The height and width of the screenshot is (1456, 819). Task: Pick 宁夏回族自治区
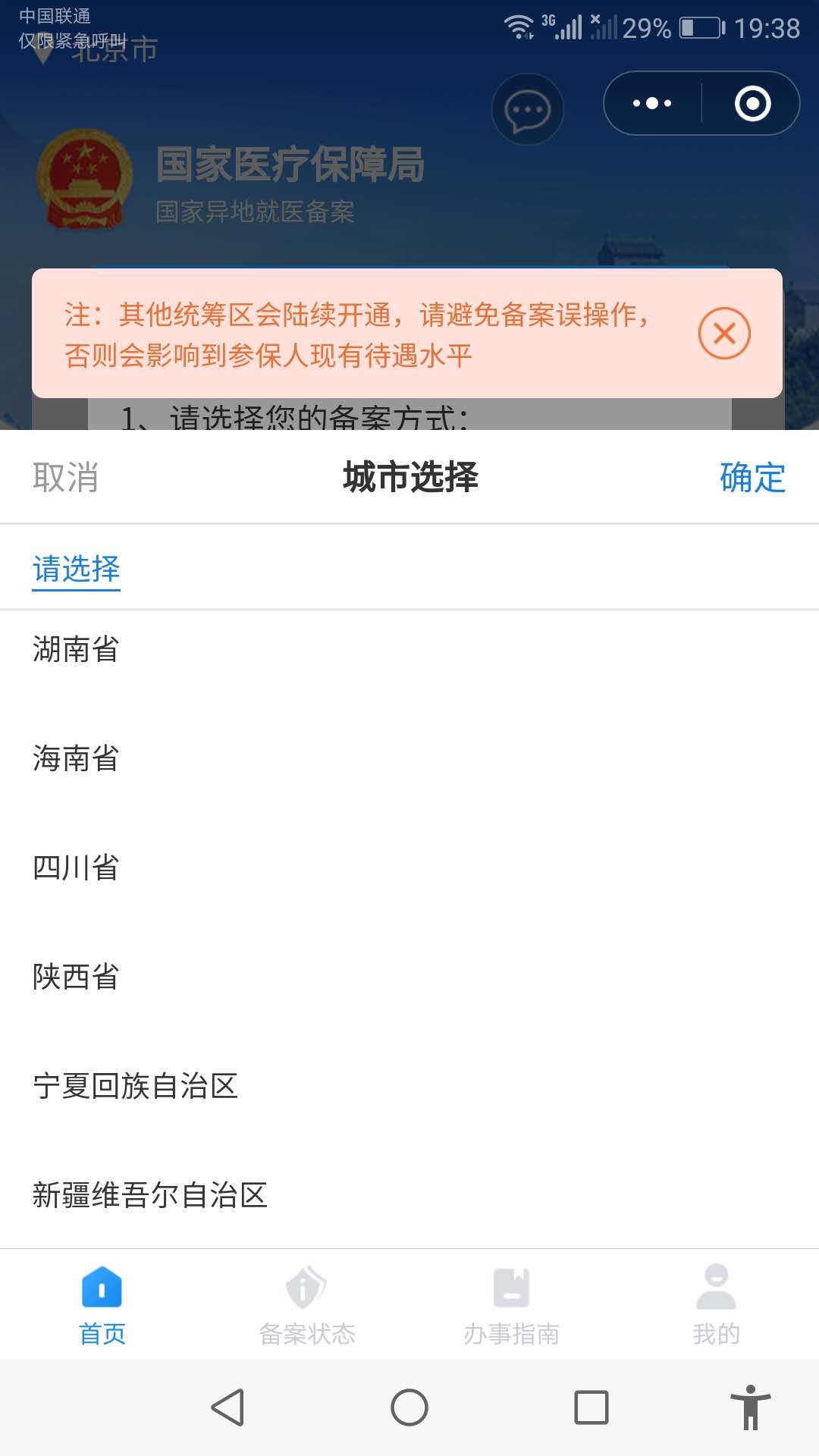(409, 1086)
